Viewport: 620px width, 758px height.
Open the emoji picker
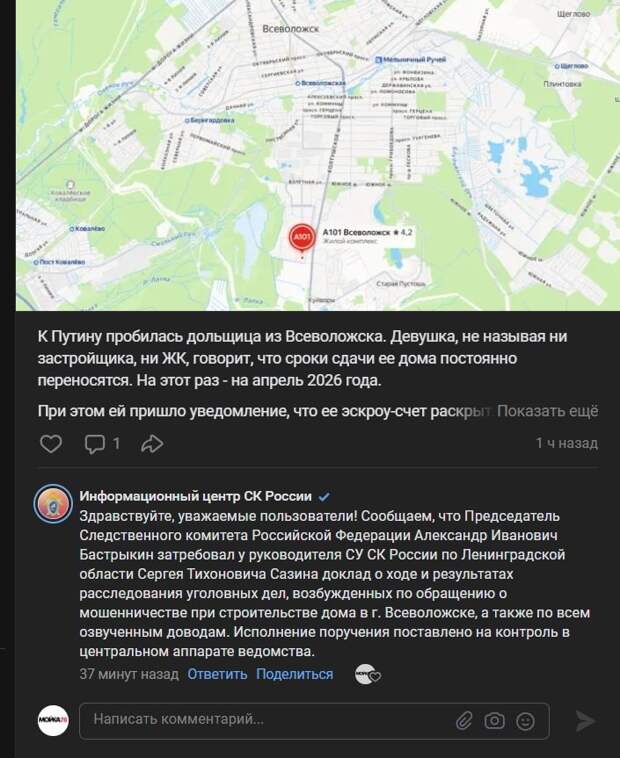pos(525,720)
